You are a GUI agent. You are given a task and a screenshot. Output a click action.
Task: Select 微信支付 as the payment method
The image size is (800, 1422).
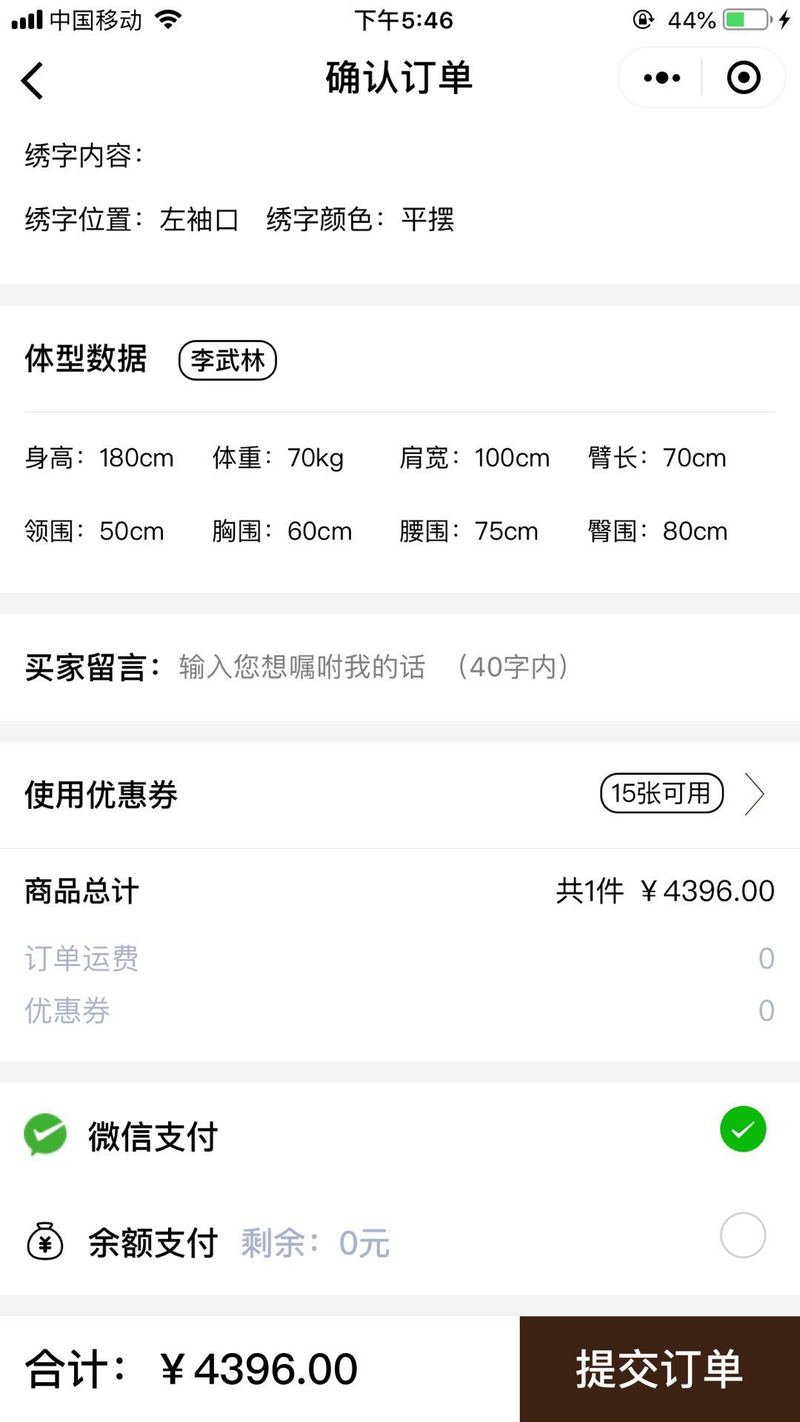coord(400,1135)
